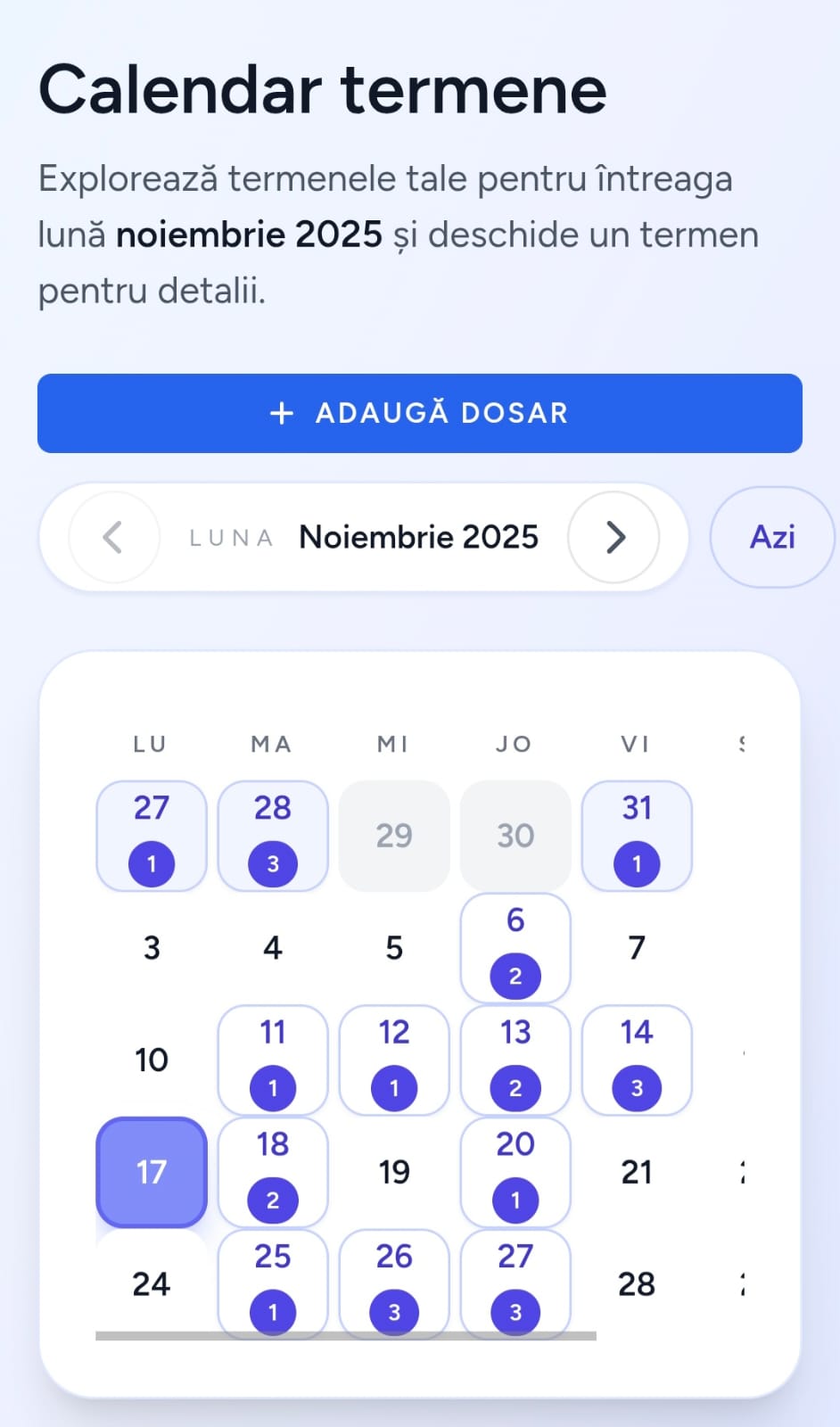Screen dimensions: 840x1427
Task: Select the badge showing 2 on November 6
Action: 515,976
